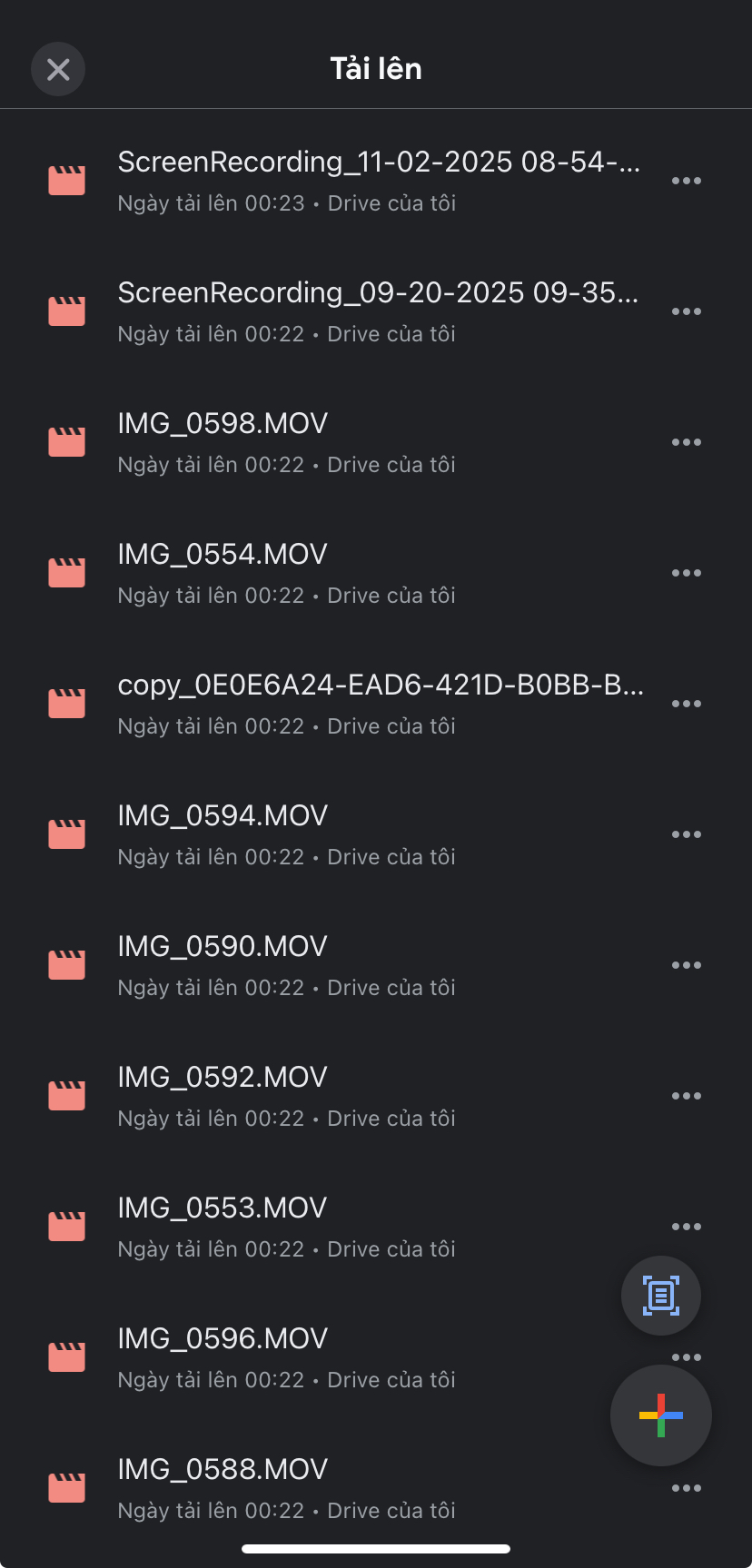Scan a document with the scan button
Image resolution: width=752 pixels, height=1568 pixels.
[x=660, y=1296]
